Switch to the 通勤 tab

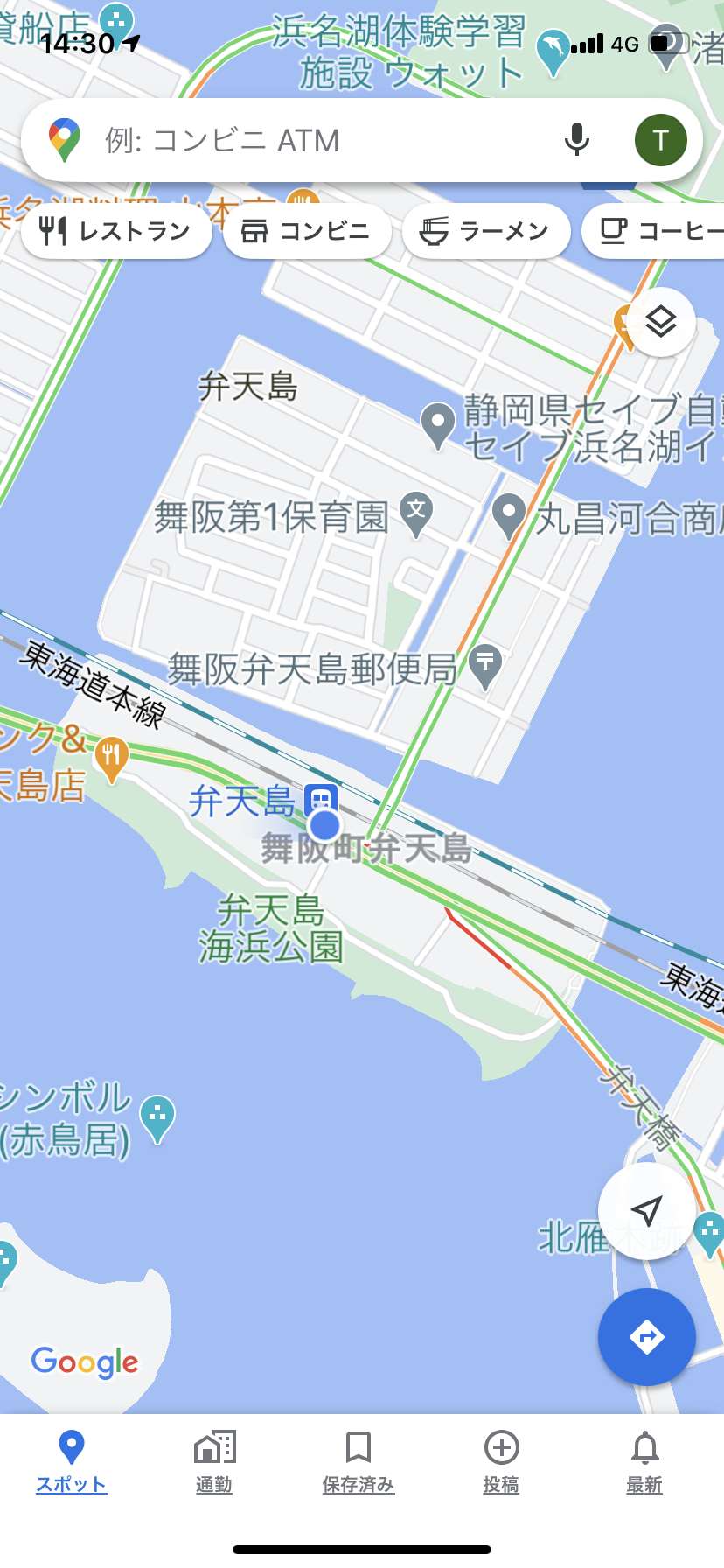[214, 1459]
